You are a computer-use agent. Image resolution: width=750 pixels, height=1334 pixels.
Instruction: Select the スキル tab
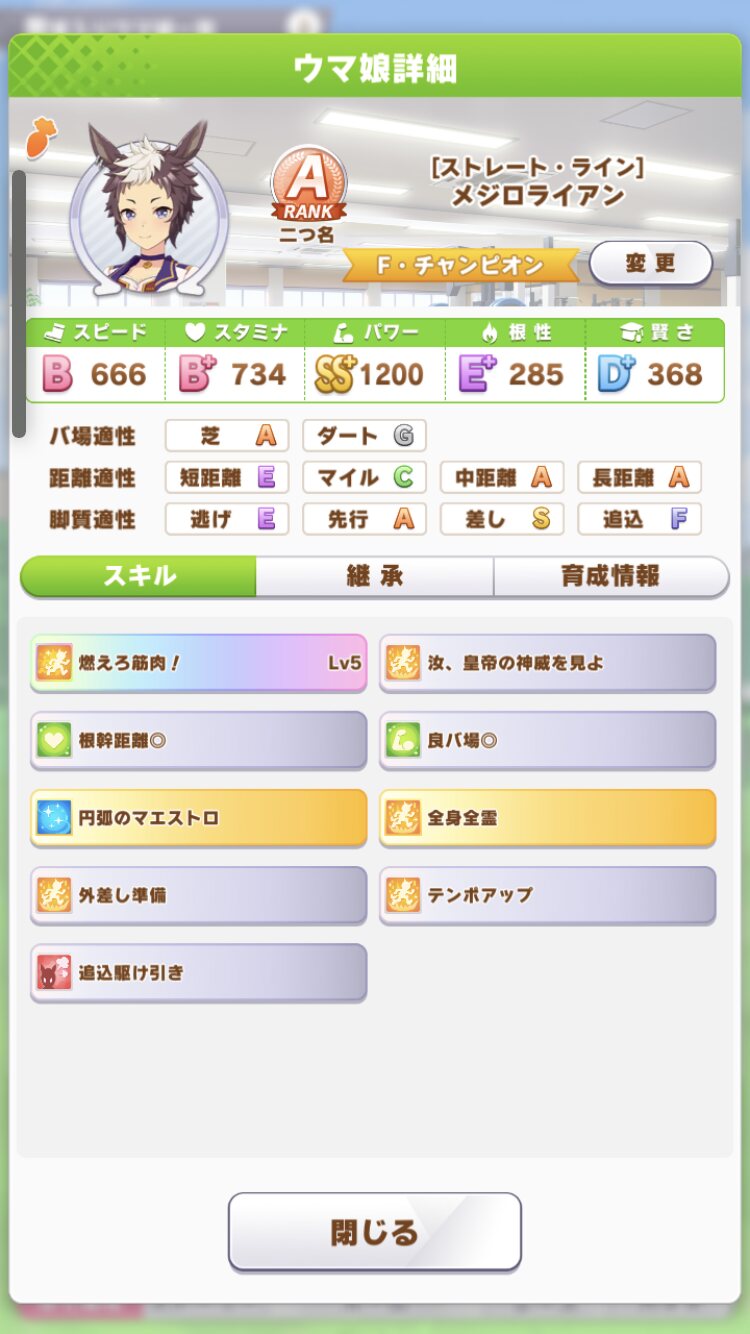point(139,577)
